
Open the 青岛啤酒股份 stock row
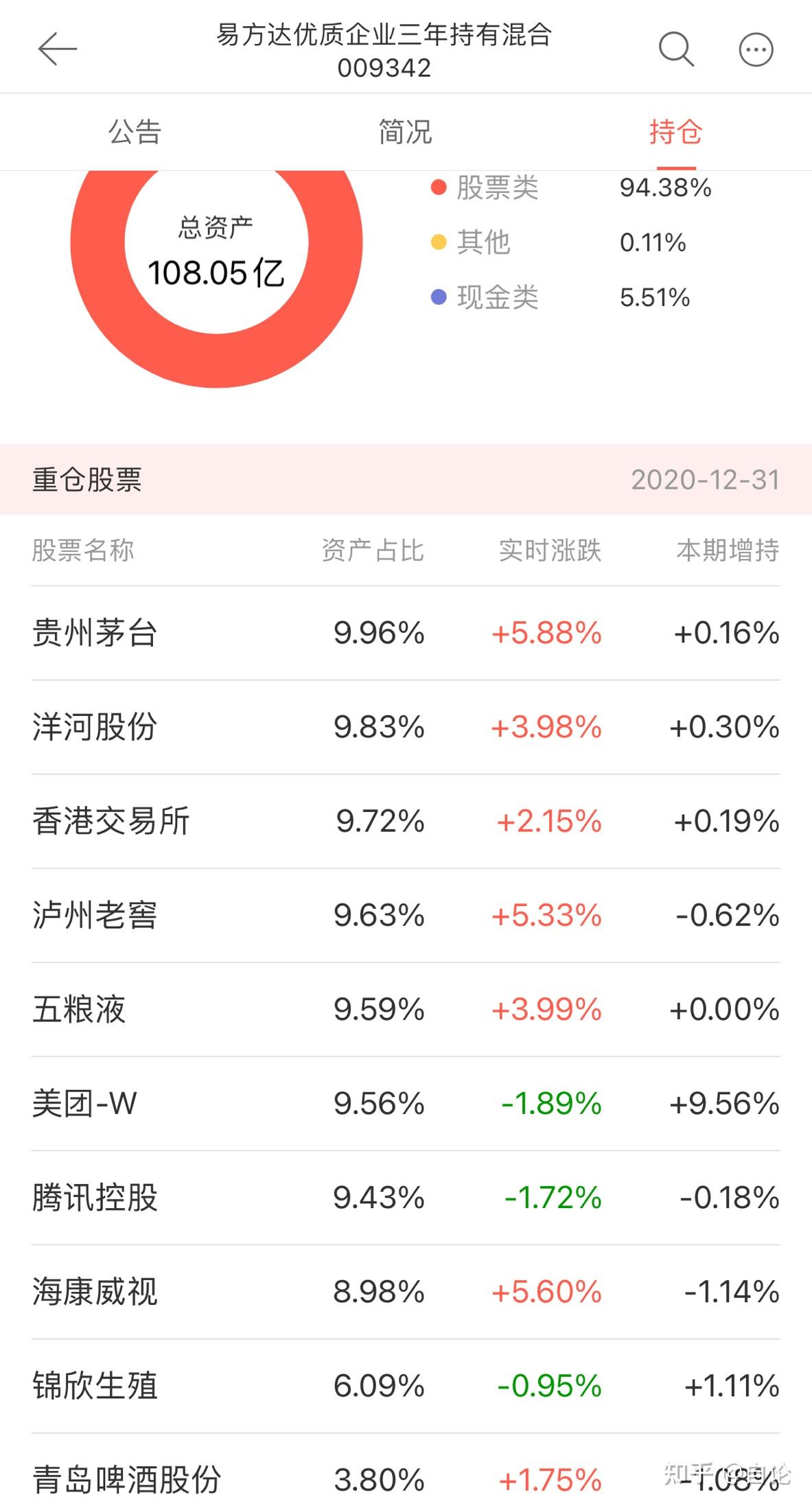pos(406,1470)
